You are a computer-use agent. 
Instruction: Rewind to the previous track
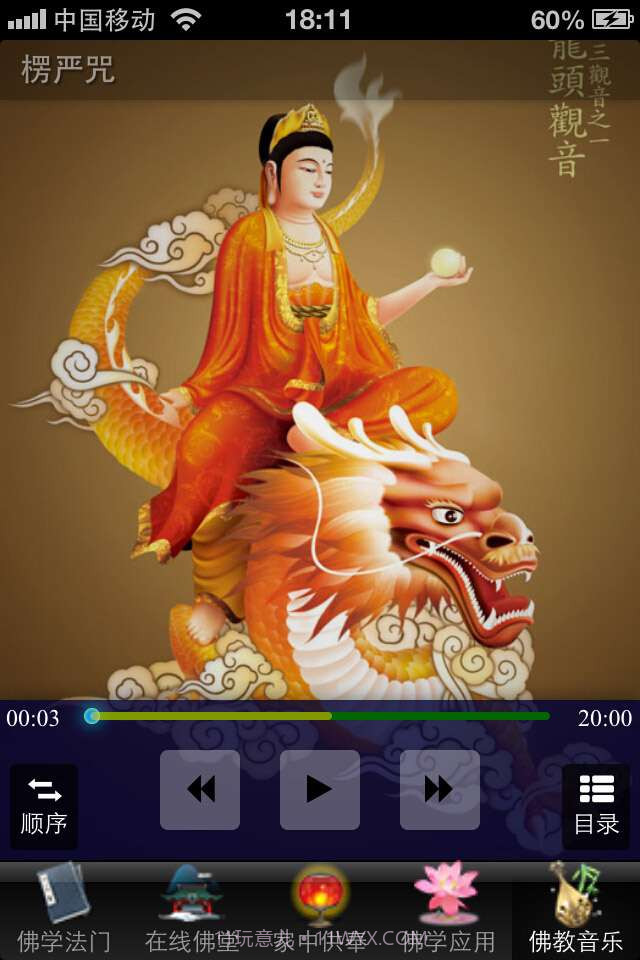pos(200,790)
